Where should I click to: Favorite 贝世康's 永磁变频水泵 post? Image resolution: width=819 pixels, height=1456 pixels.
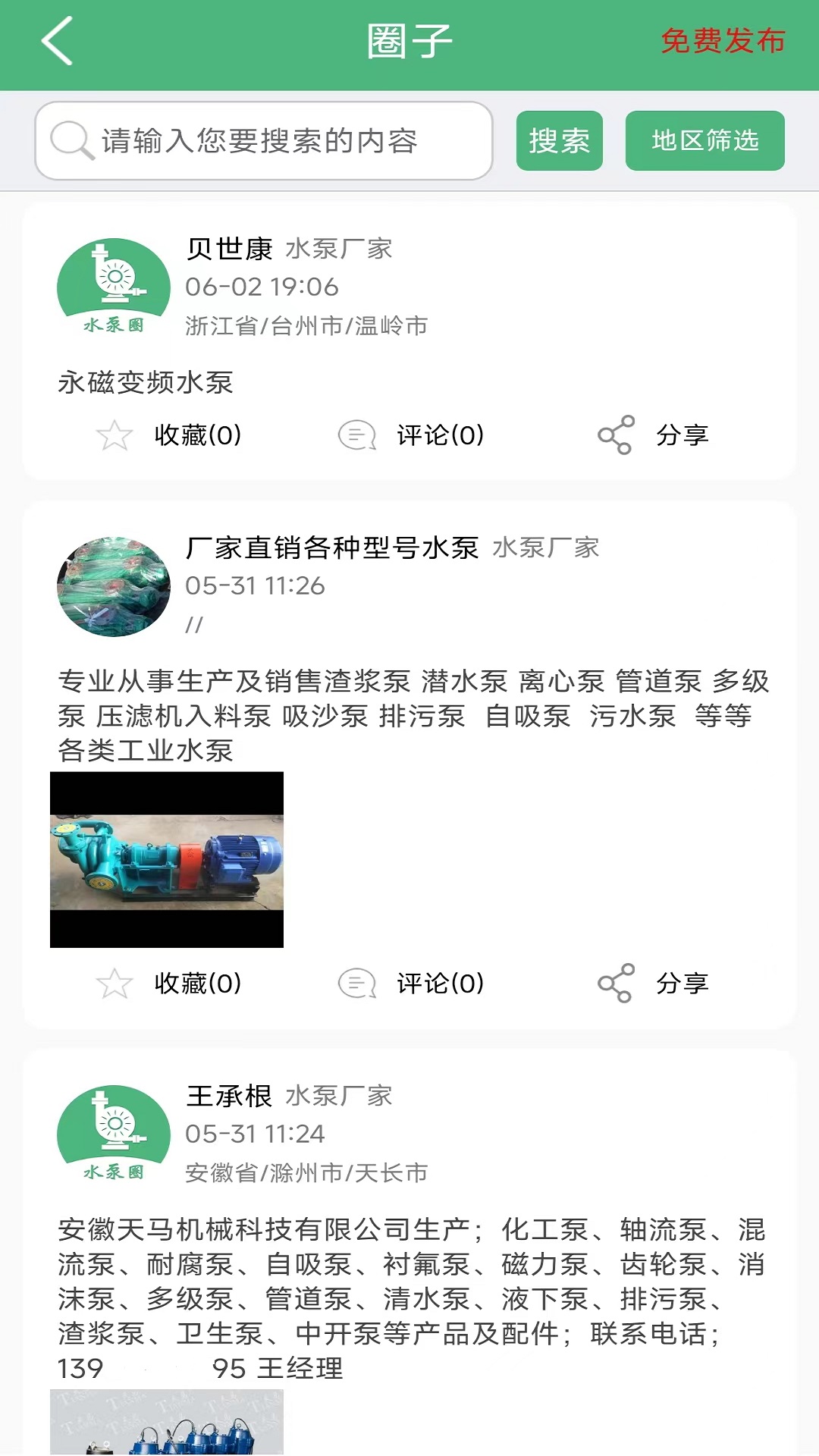pyautogui.click(x=169, y=435)
